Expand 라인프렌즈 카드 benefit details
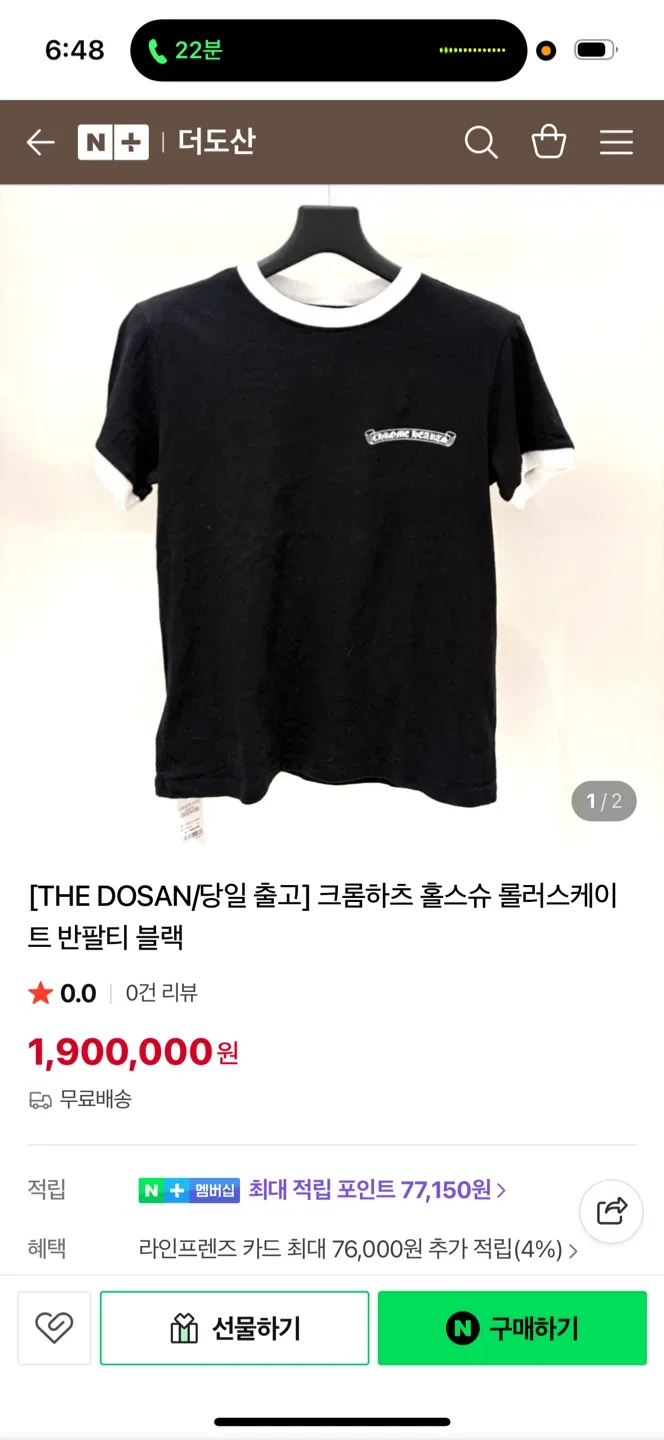The width and height of the screenshot is (664, 1440). pos(358,1249)
